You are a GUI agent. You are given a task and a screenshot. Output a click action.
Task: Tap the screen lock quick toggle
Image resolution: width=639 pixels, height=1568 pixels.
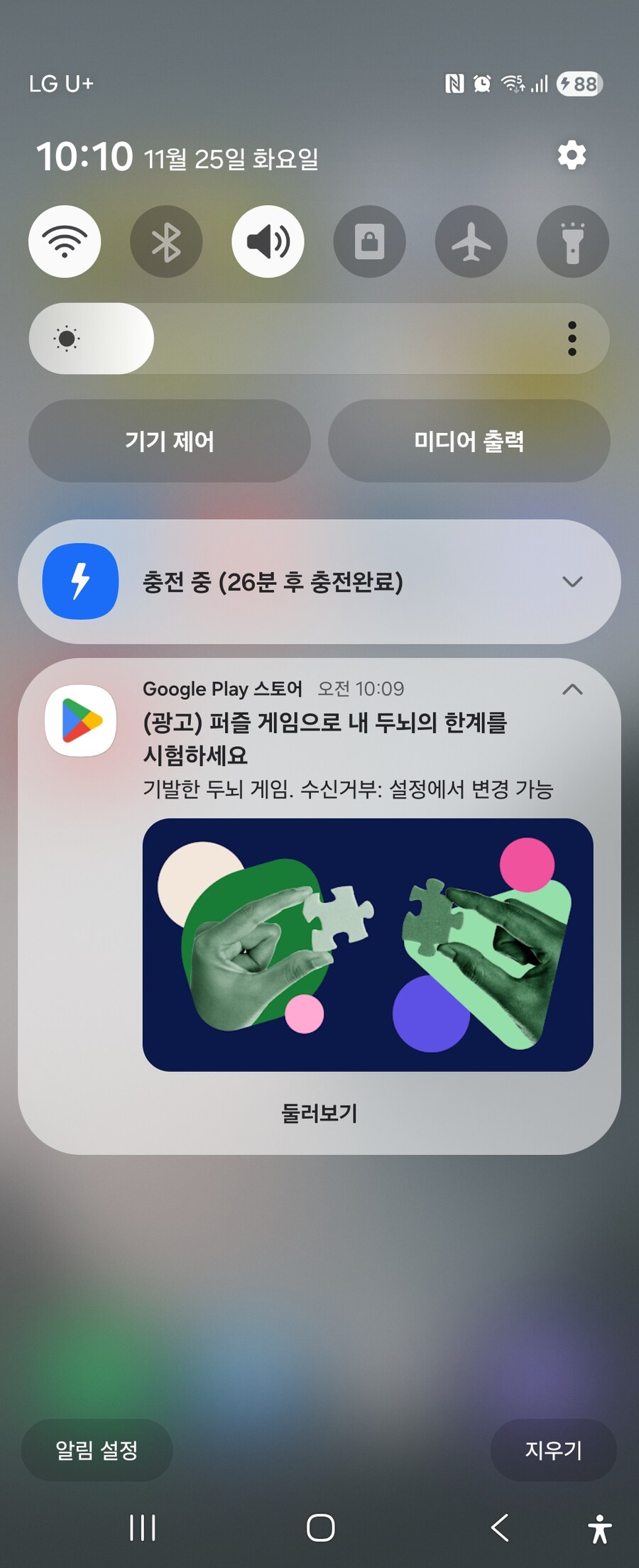click(x=369, y=241)
